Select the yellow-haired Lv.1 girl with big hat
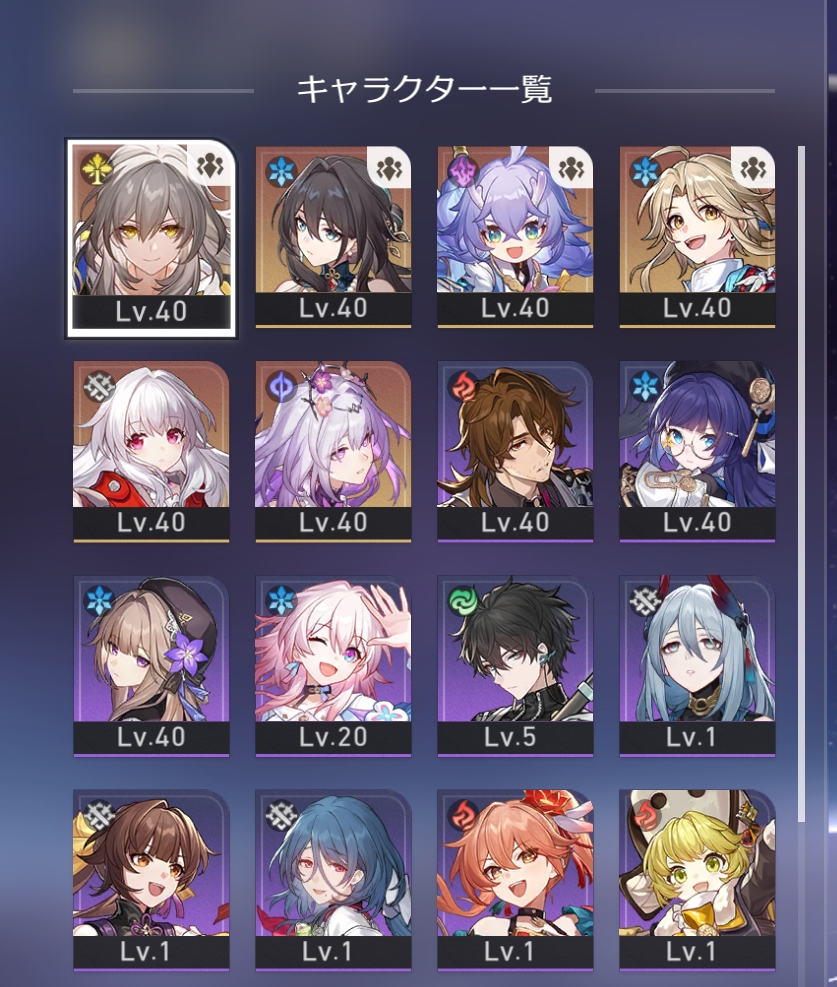 click(697, 879)
